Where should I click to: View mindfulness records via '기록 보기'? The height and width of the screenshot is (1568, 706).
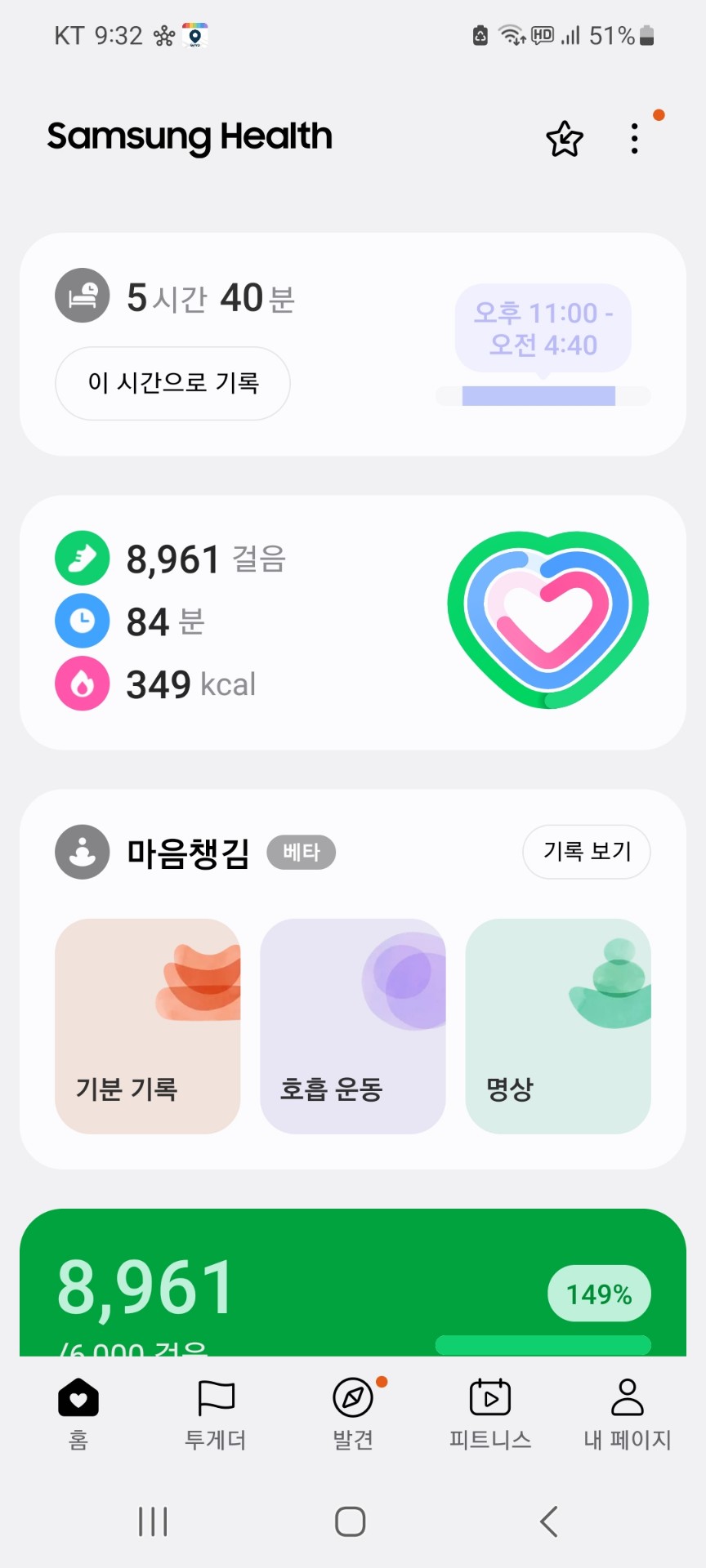[587, 852]
